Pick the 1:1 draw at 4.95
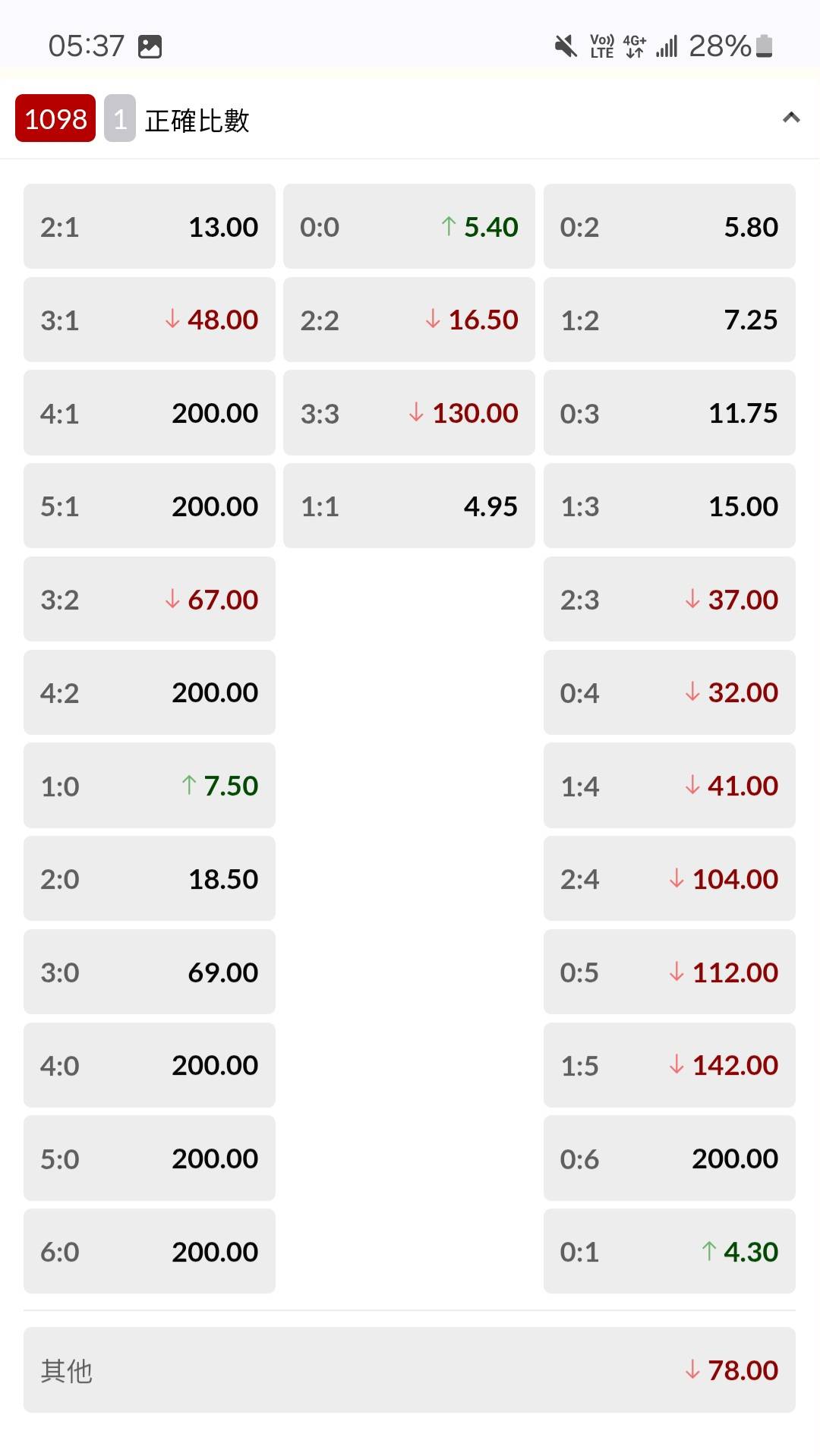The image size is (820, 1456). coord(409,506)
